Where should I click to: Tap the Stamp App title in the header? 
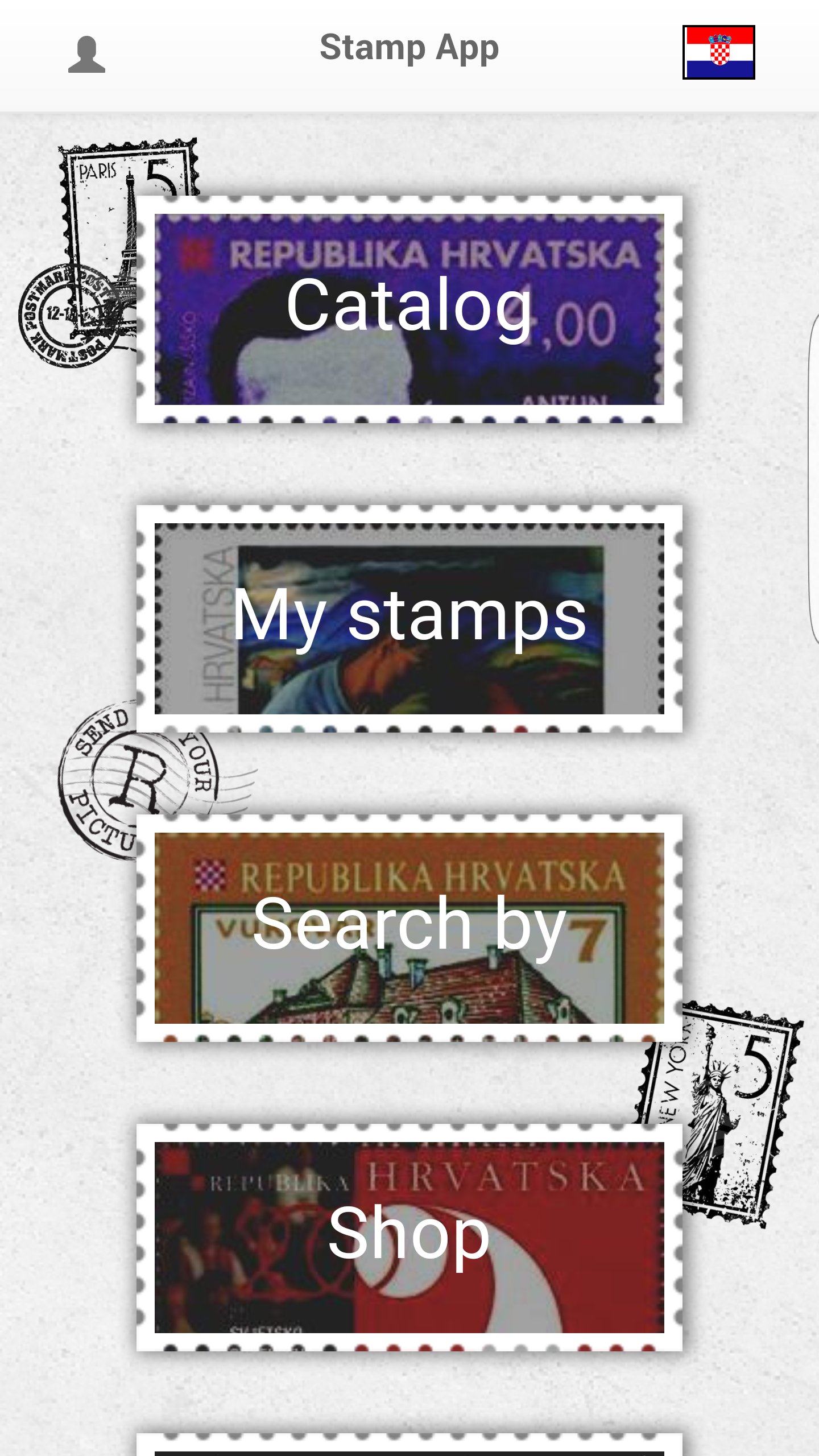[x=409, y=48]
